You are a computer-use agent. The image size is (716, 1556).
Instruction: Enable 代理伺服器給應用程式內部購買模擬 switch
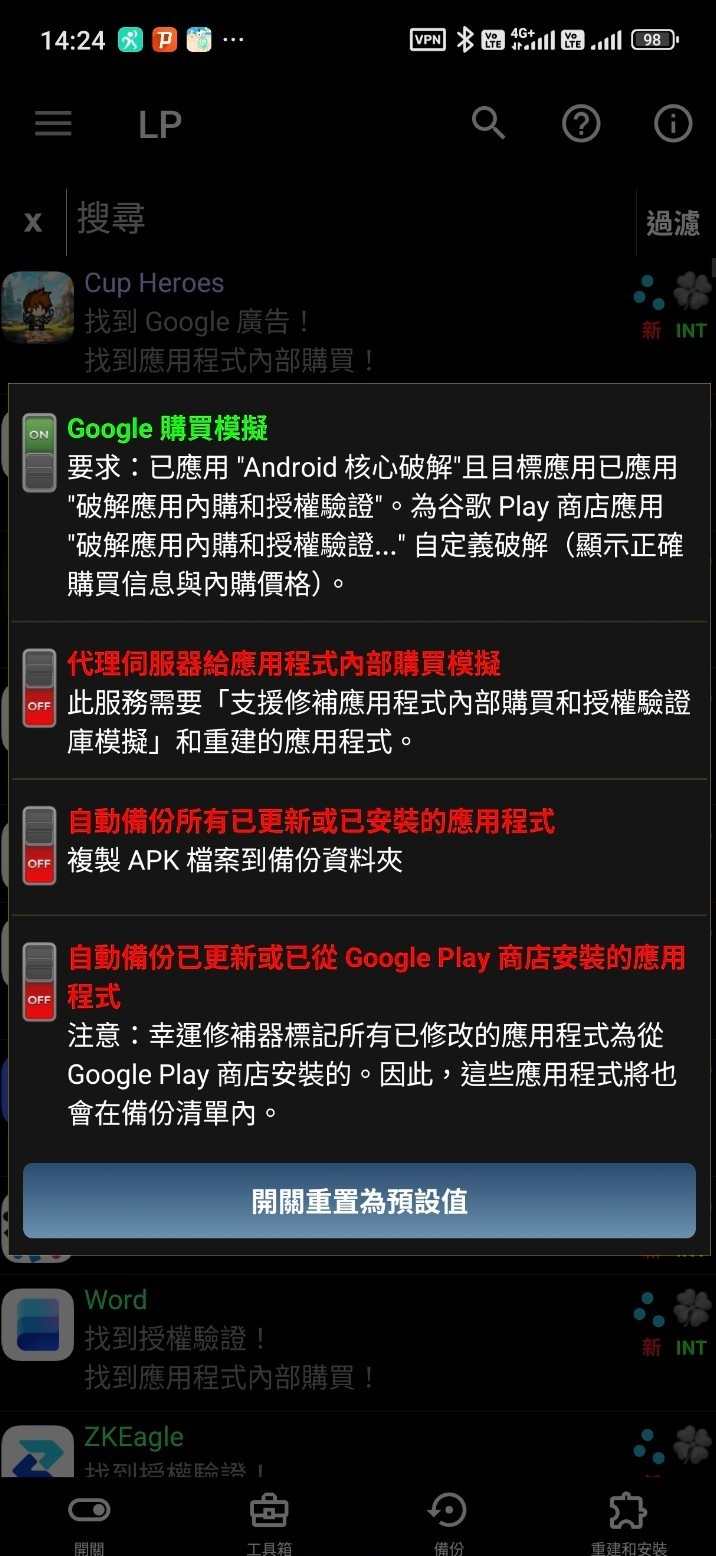(x=40, y=687)
